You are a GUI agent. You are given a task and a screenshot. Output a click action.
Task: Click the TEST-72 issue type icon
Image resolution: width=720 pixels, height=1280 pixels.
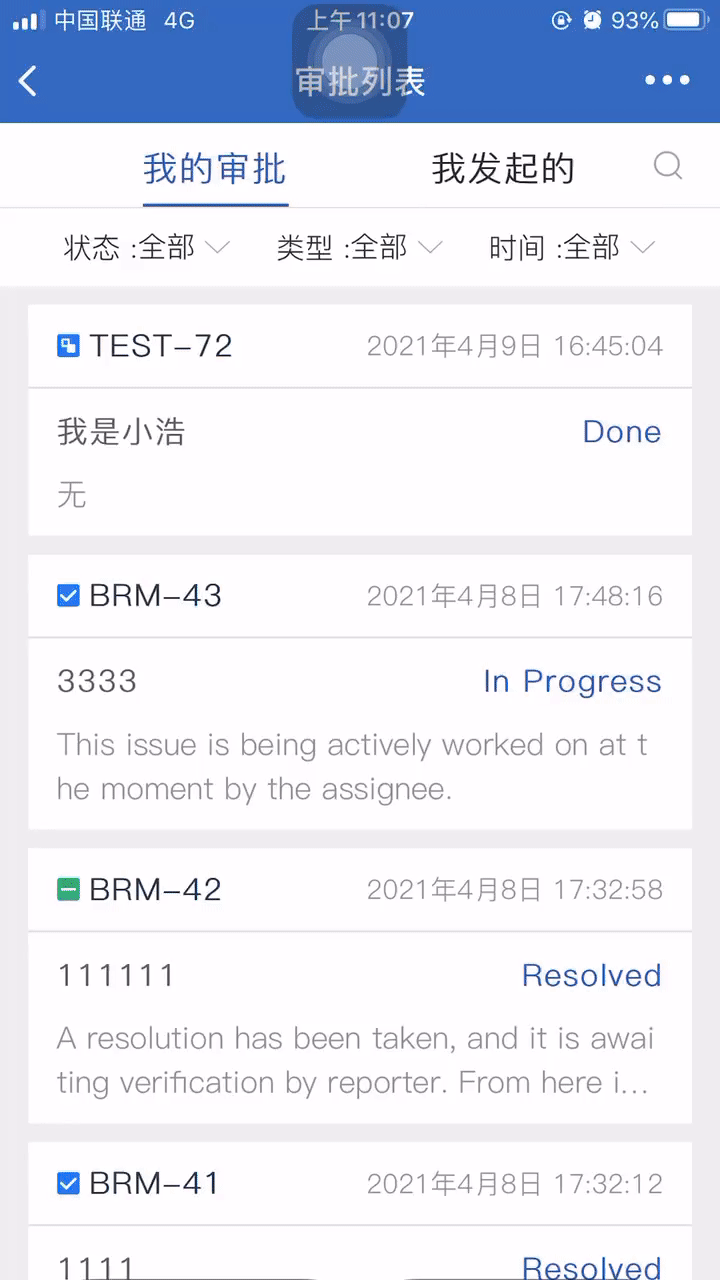coord(63,344)
